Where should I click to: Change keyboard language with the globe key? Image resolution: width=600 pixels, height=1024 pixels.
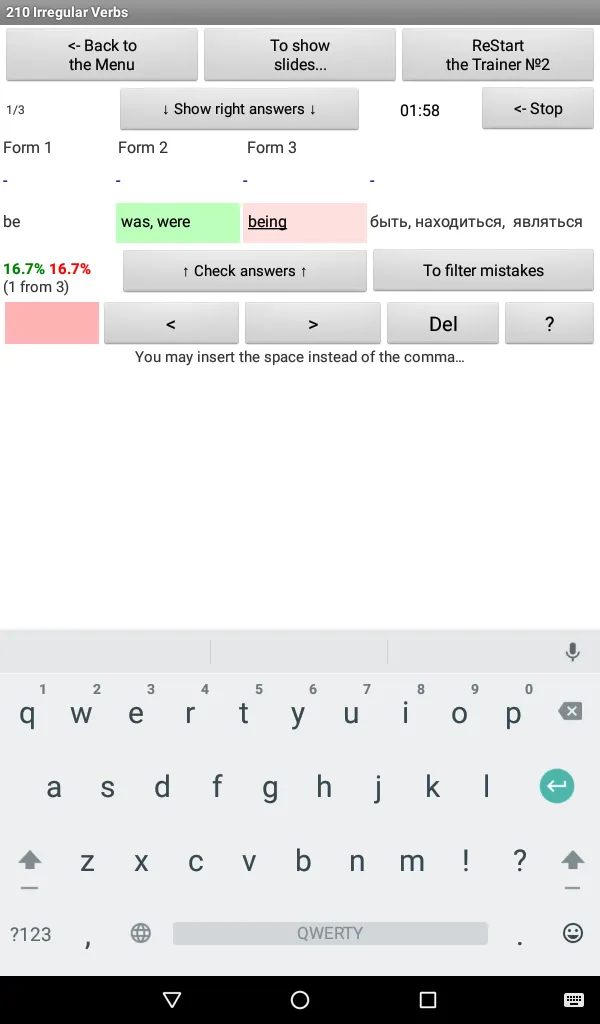coord(140,933)
